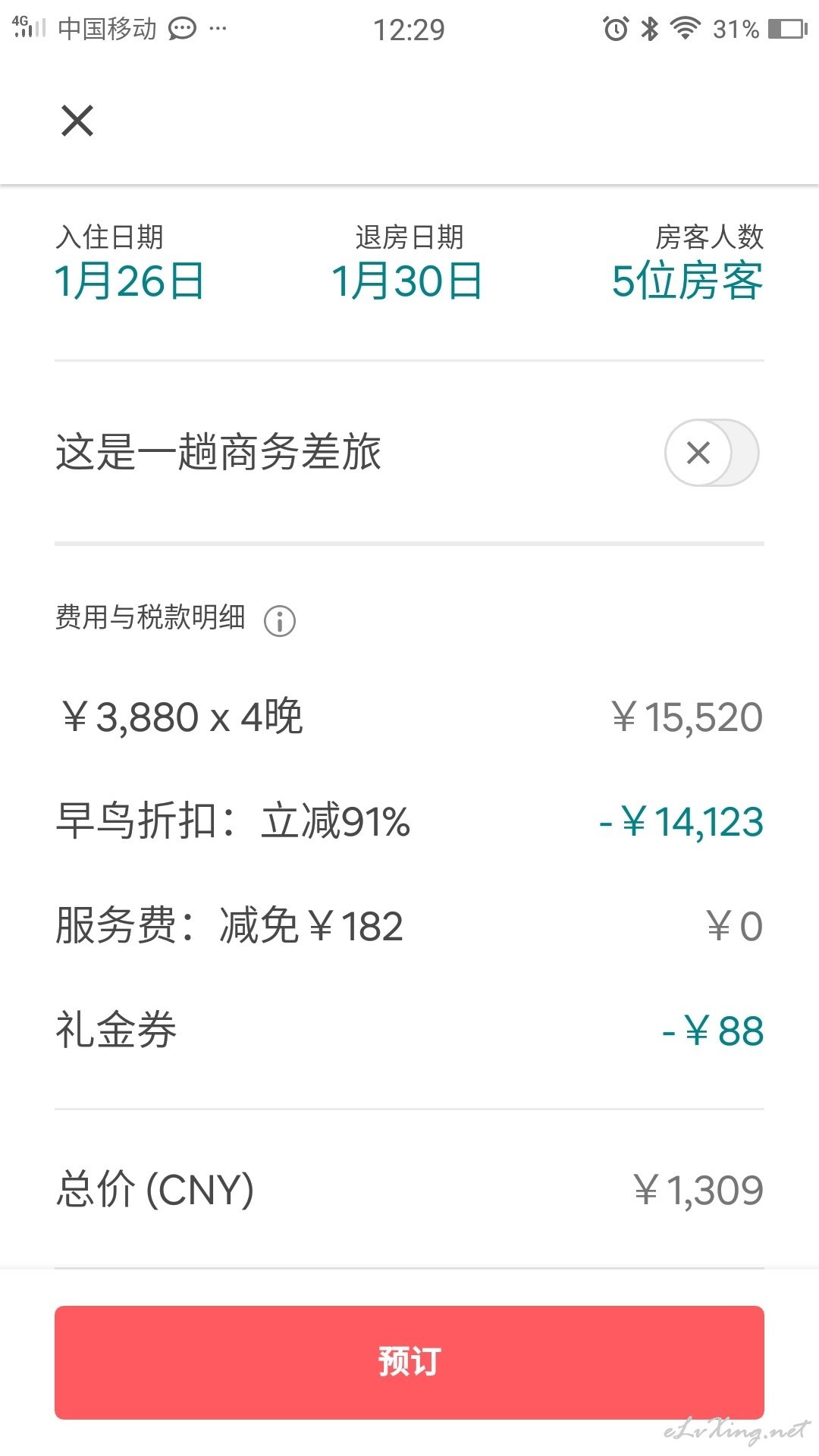Change the check-in date 1月26日
This screenshot has width=819, height=1456.
[x=130, y=281]
